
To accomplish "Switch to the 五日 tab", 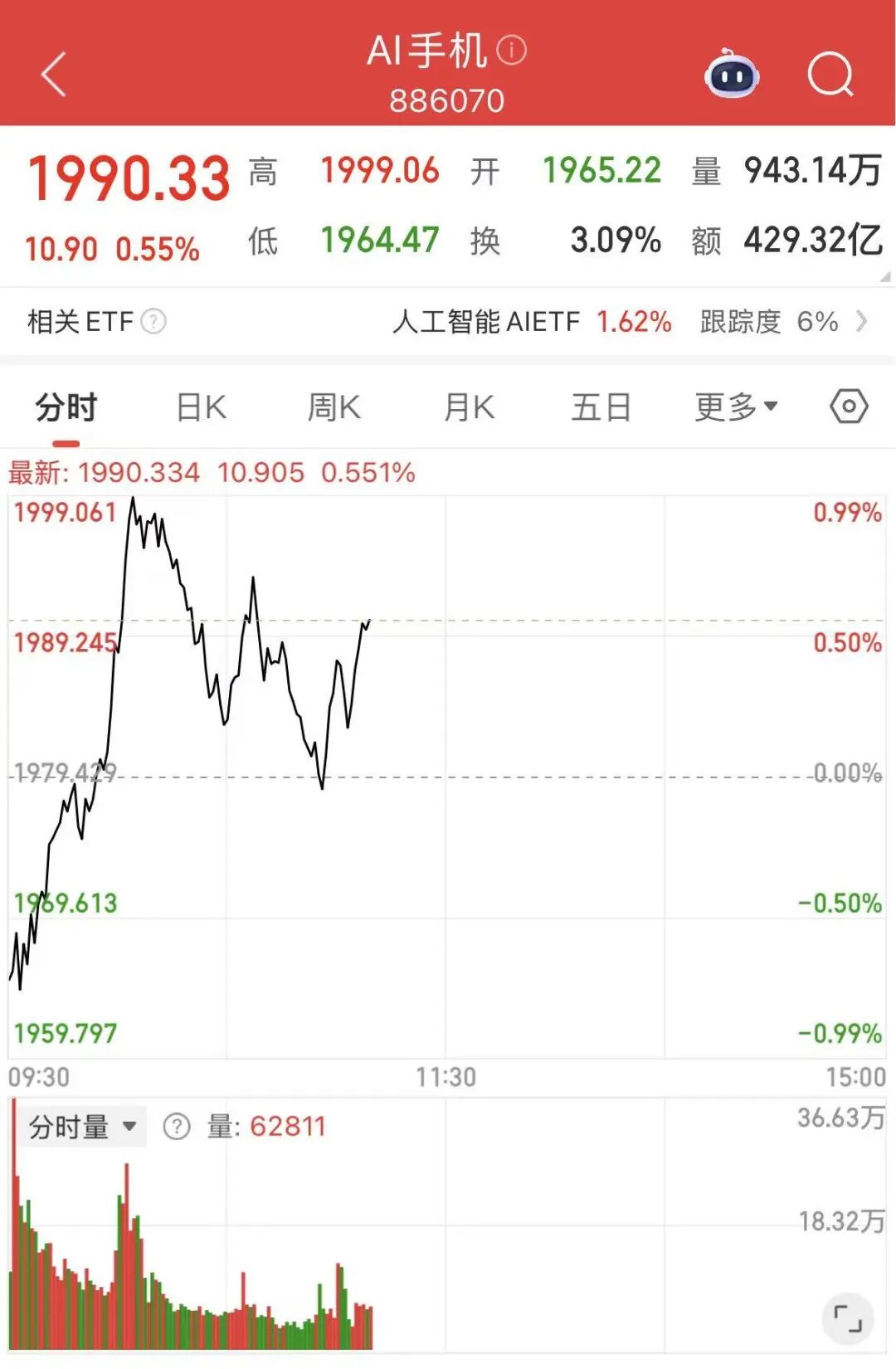I will (601, 408).
